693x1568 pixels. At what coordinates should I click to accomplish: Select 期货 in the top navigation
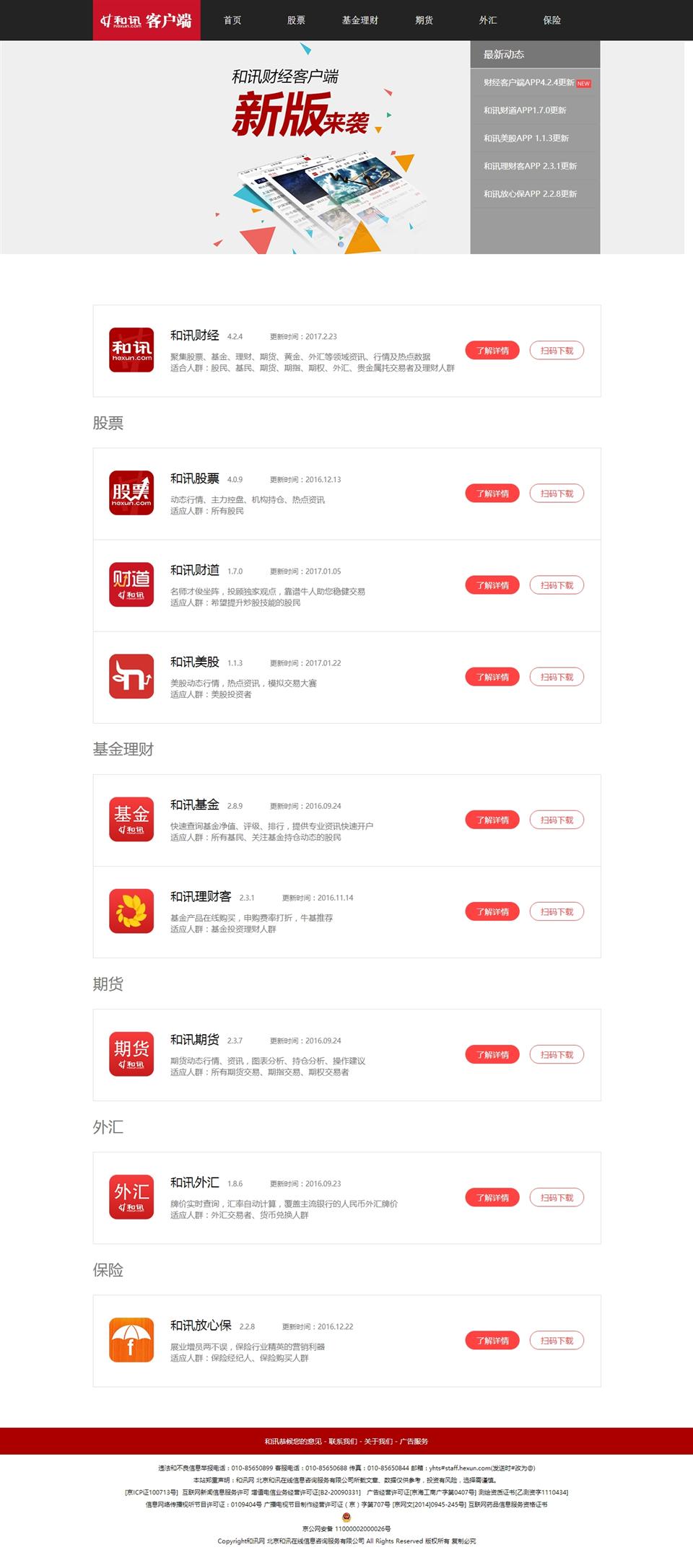[x=424, y=20]
